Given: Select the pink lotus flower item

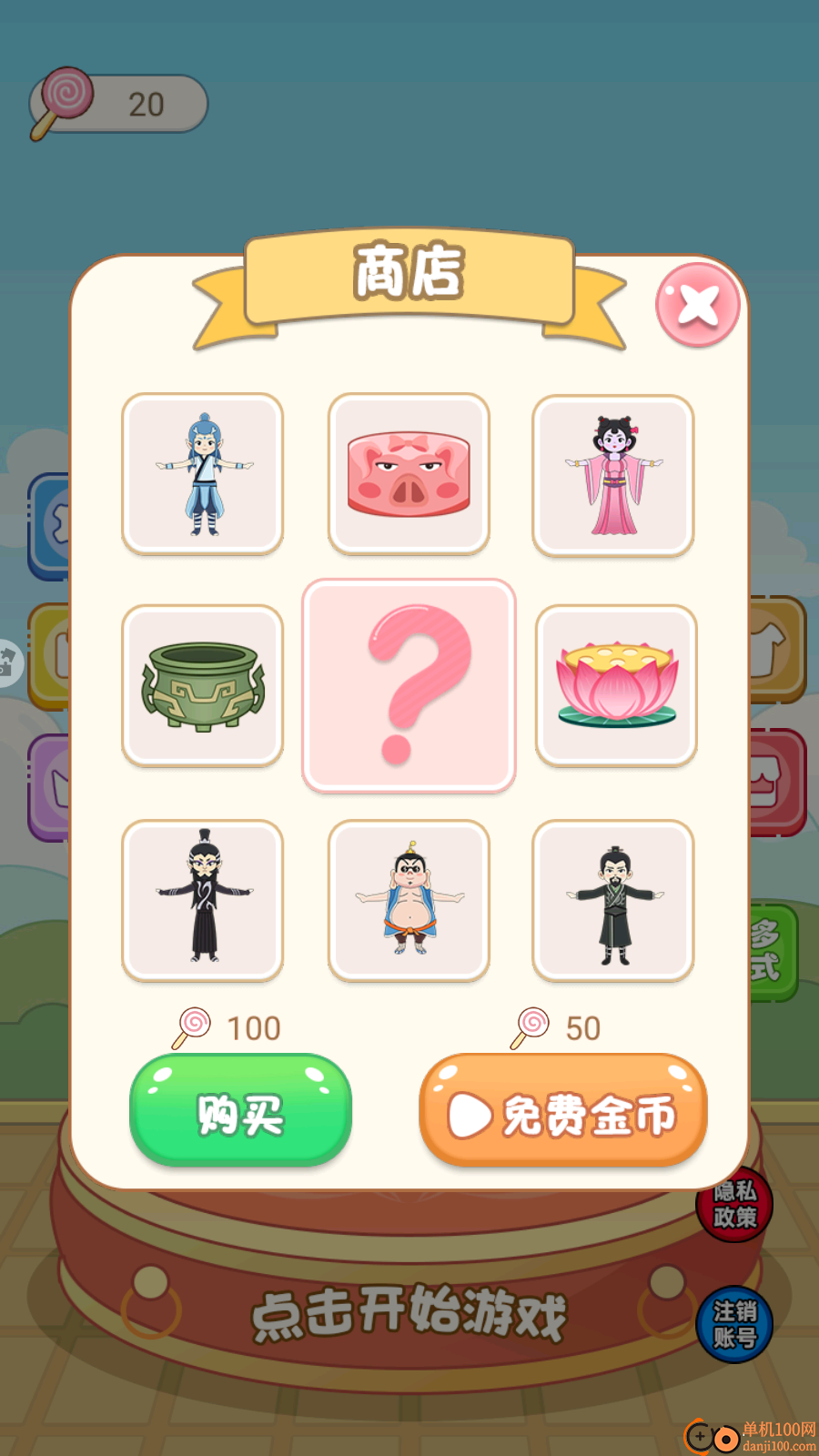Looking at the screenshot, I should pyautogui.click(x=614, y=687).
